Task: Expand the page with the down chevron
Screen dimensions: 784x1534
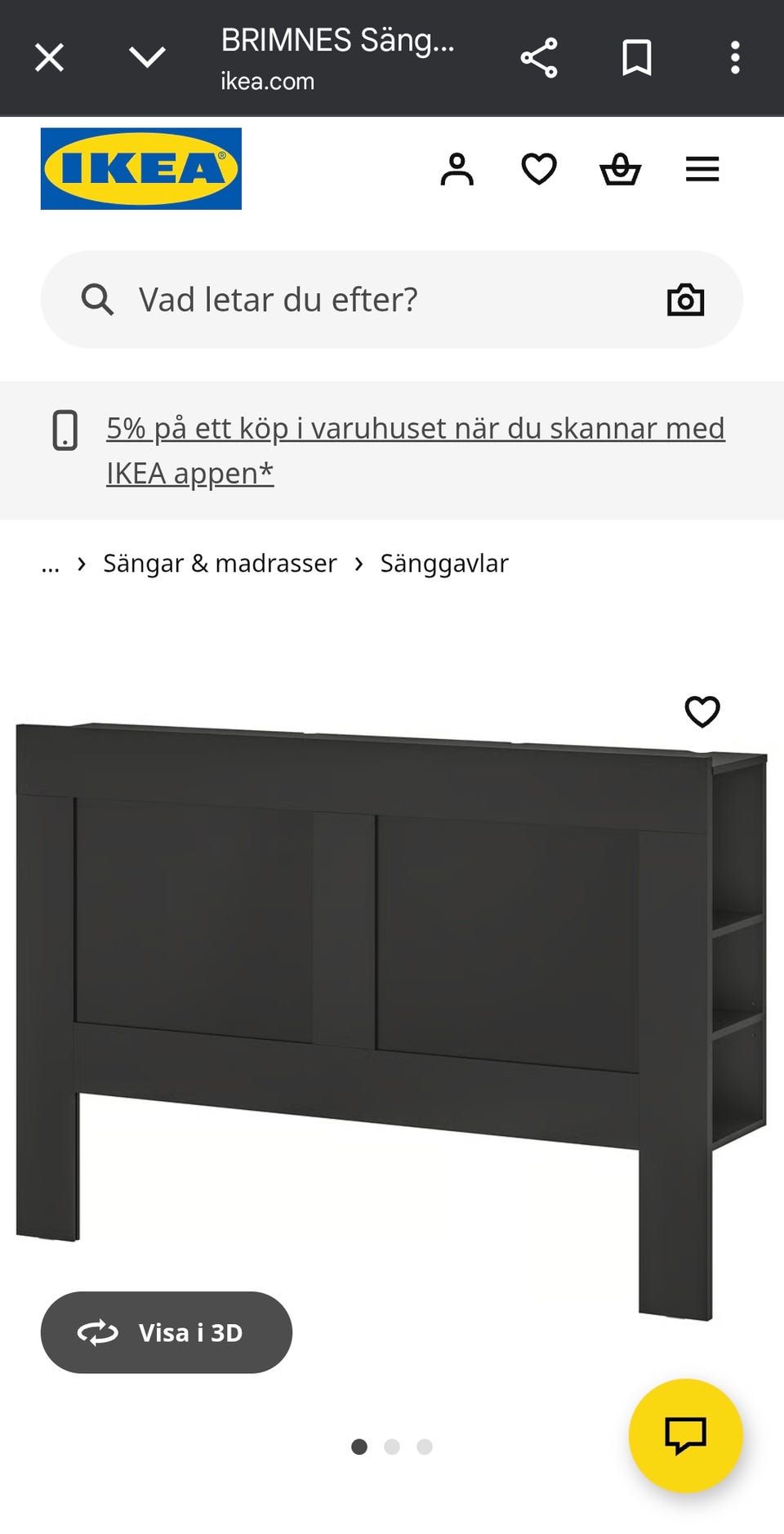Action: click(x=147, y=57)
